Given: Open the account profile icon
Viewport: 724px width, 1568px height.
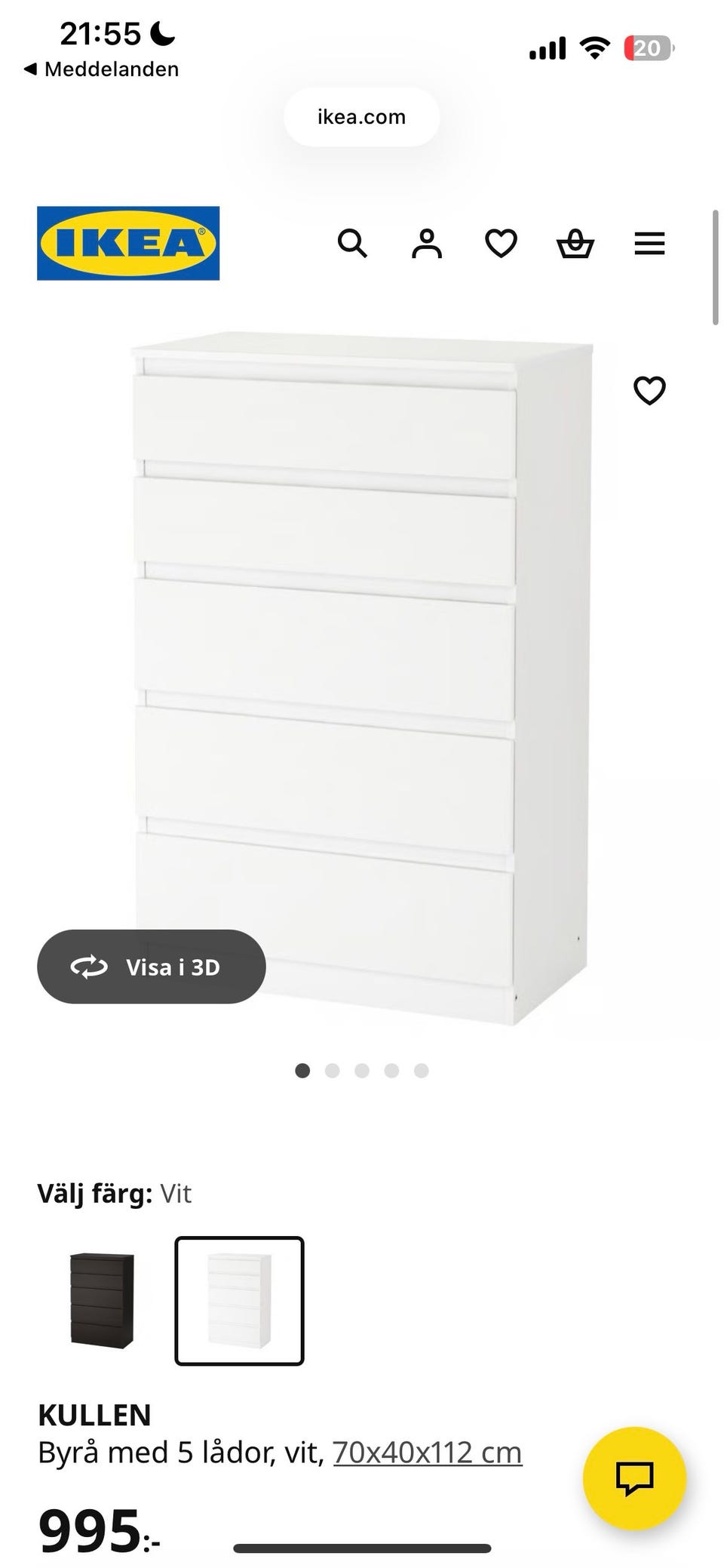Looking at the screenshot, I should tap(426, 244).
